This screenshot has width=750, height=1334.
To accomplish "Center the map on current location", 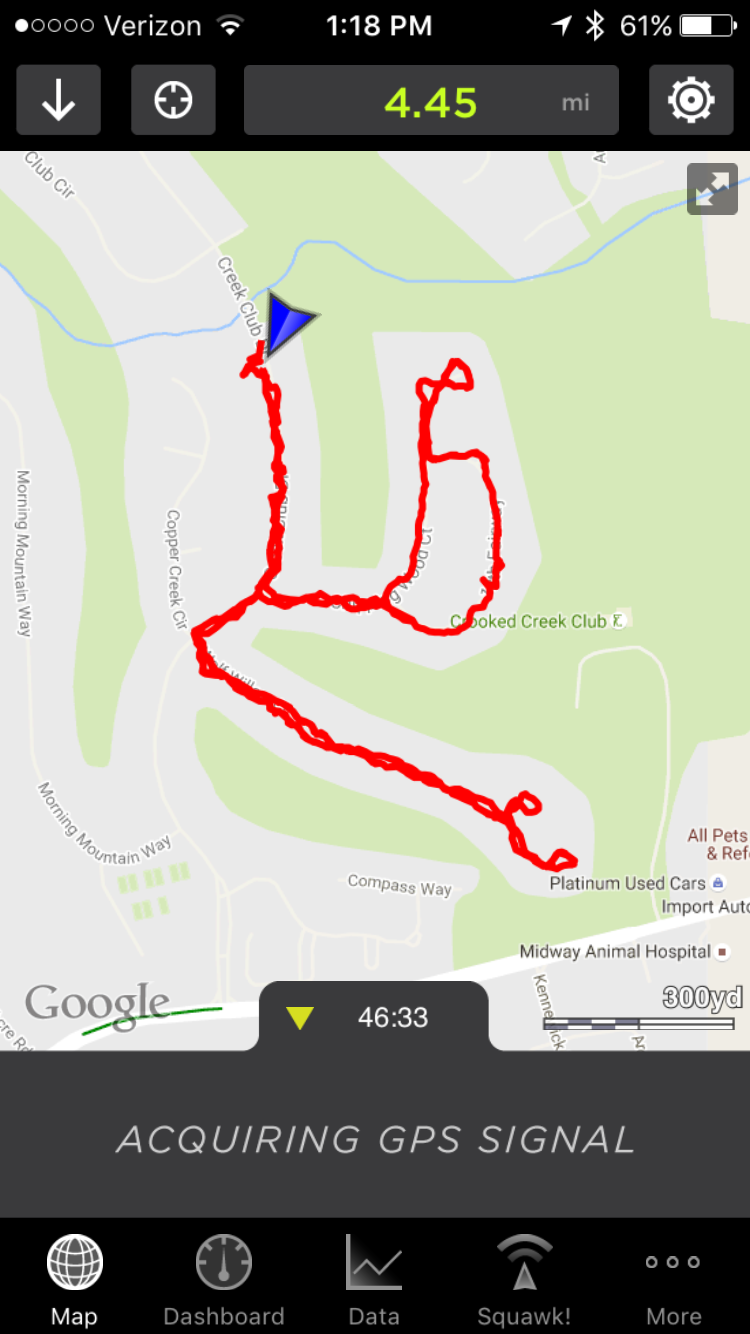I will tap(173, 101).
